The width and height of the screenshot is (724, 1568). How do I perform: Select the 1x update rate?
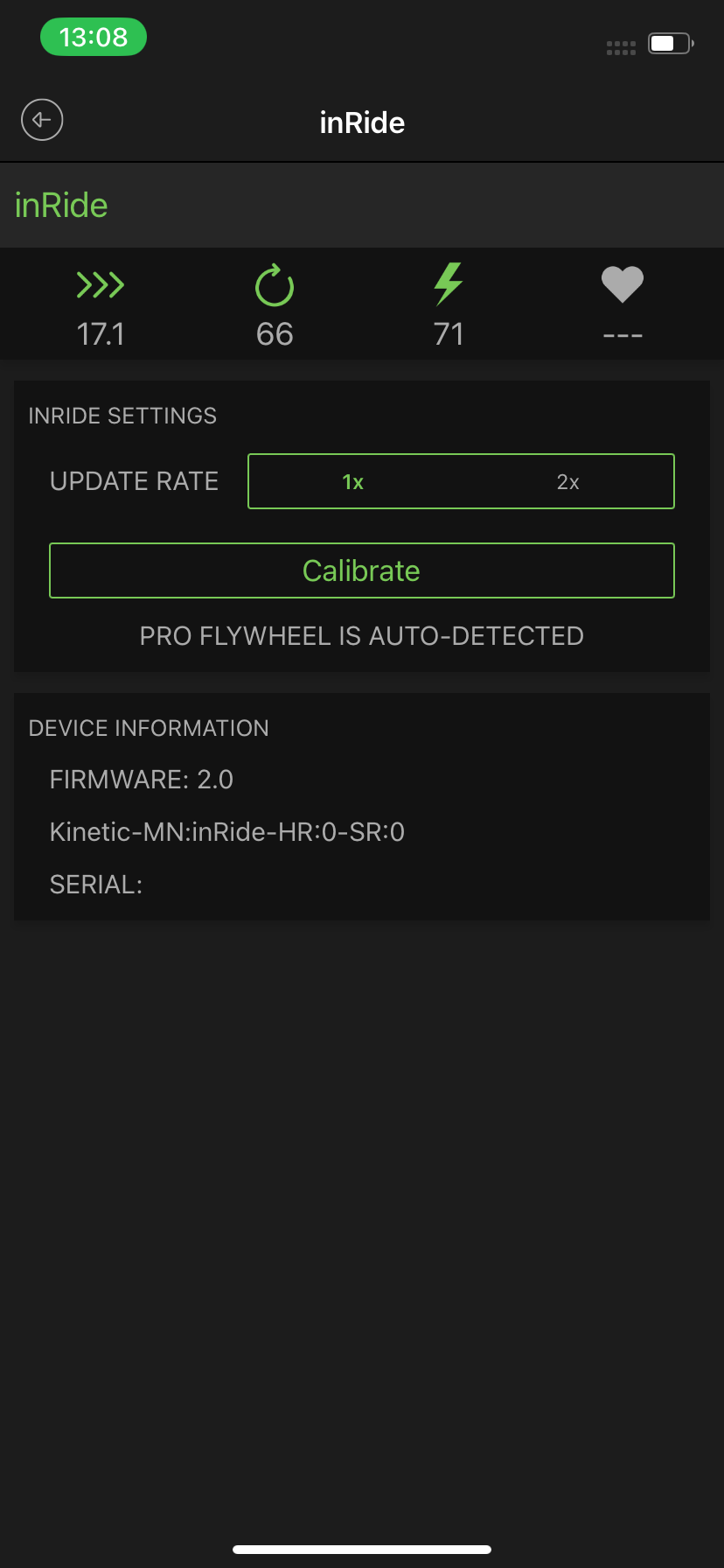[354, 481]
